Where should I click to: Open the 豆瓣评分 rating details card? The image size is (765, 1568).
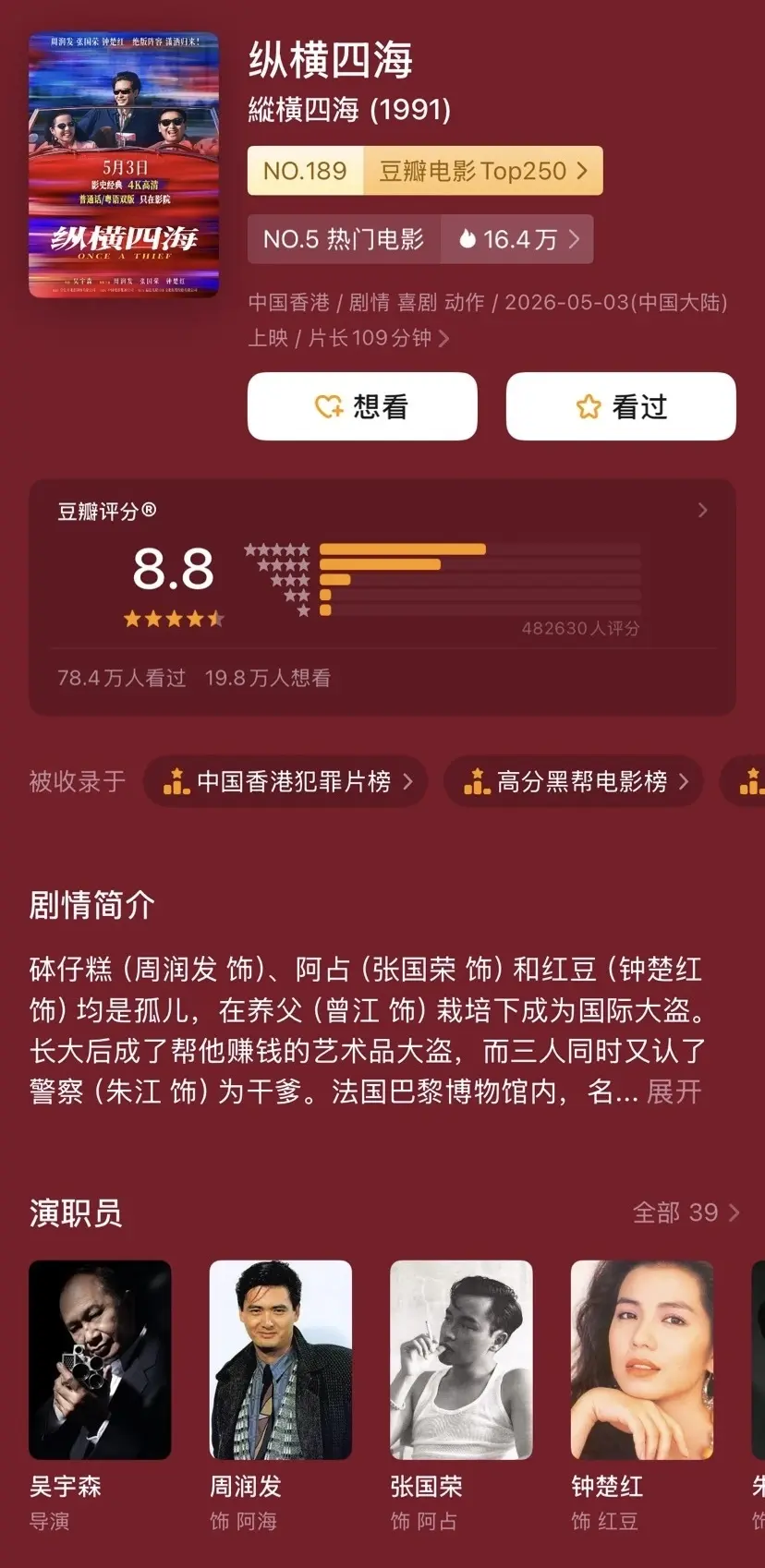tap(382, 597)
